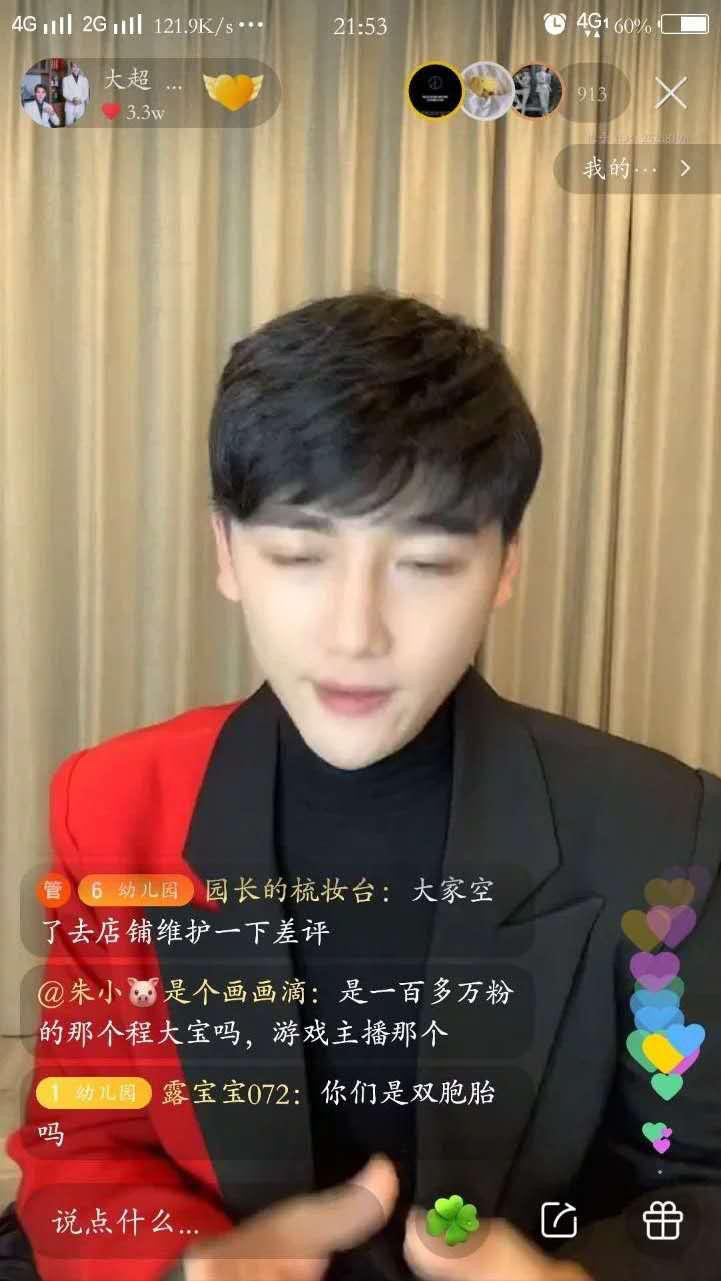Open the gift box panel
This screenshot has height=1281, width=721.
coord(662,1220)
